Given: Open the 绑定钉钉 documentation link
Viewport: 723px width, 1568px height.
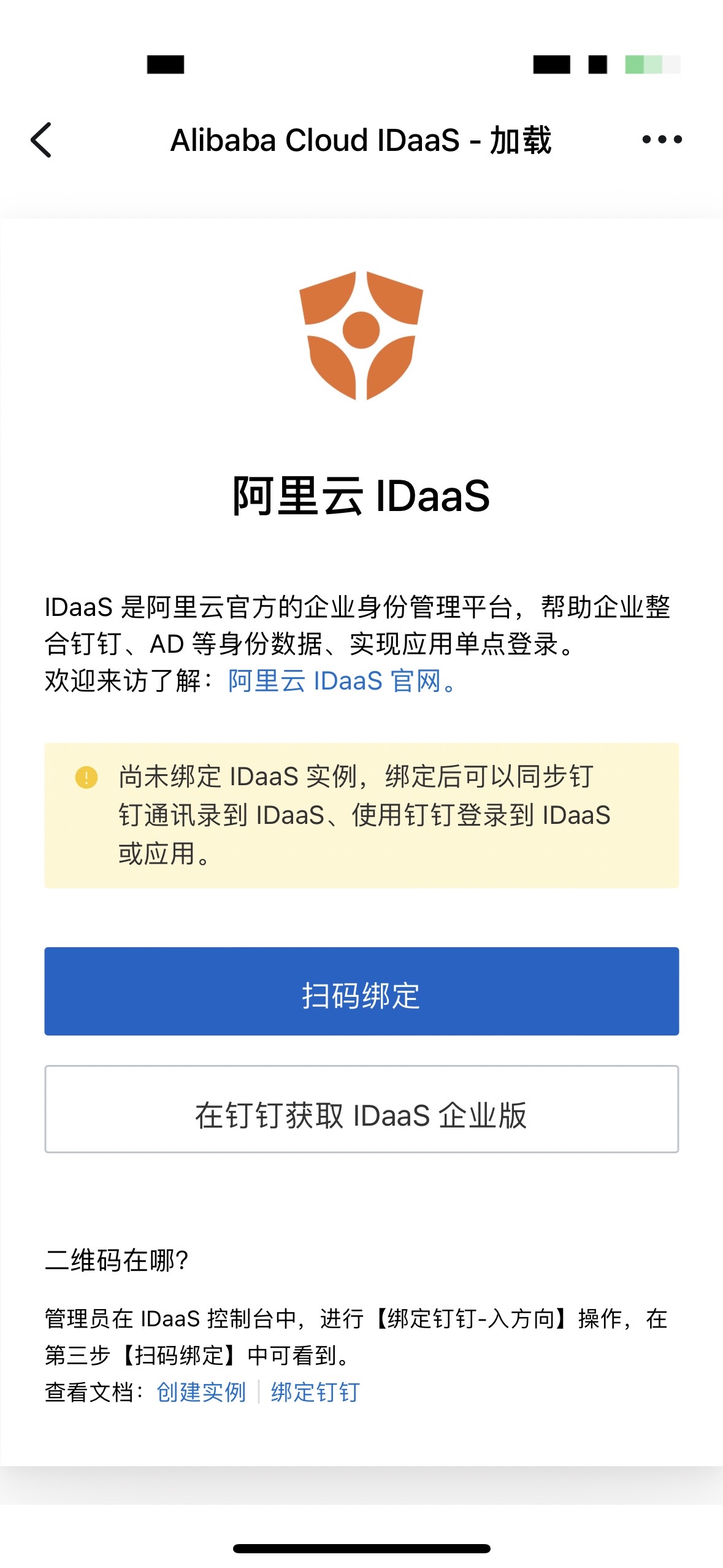Looking at the screenshot, I should coord(315,1392).
